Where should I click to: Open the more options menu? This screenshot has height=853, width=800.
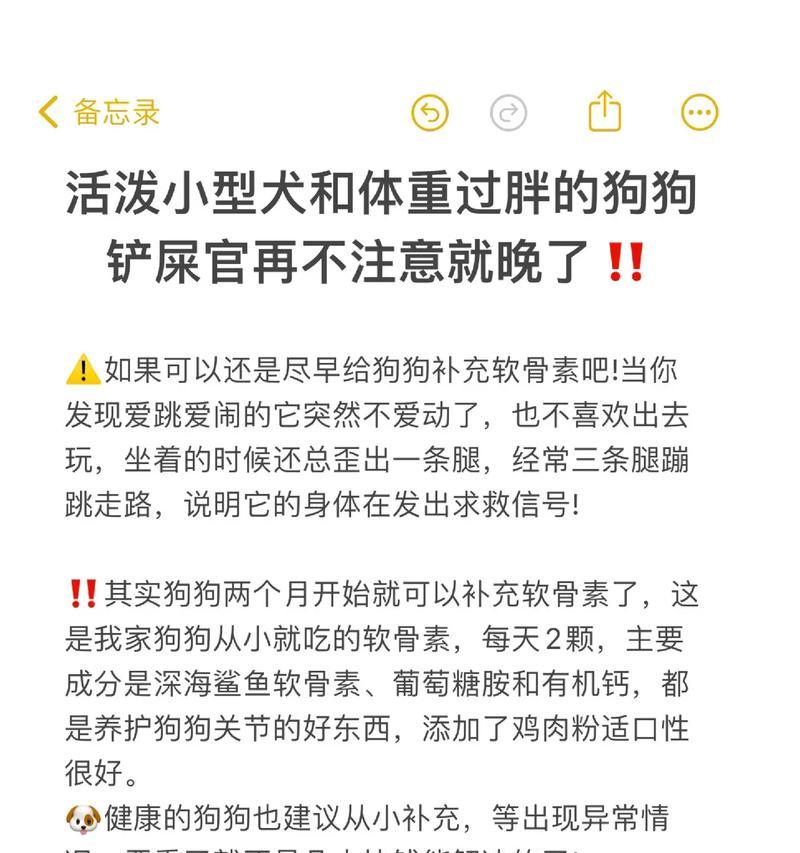pos(699,113)
